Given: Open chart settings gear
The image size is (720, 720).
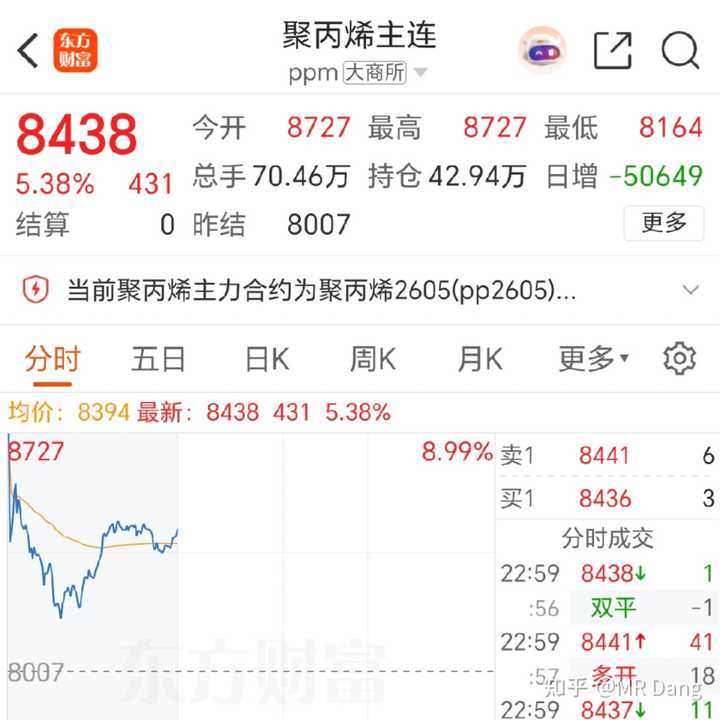Looking at the screenshot, I should click(680, 357).
